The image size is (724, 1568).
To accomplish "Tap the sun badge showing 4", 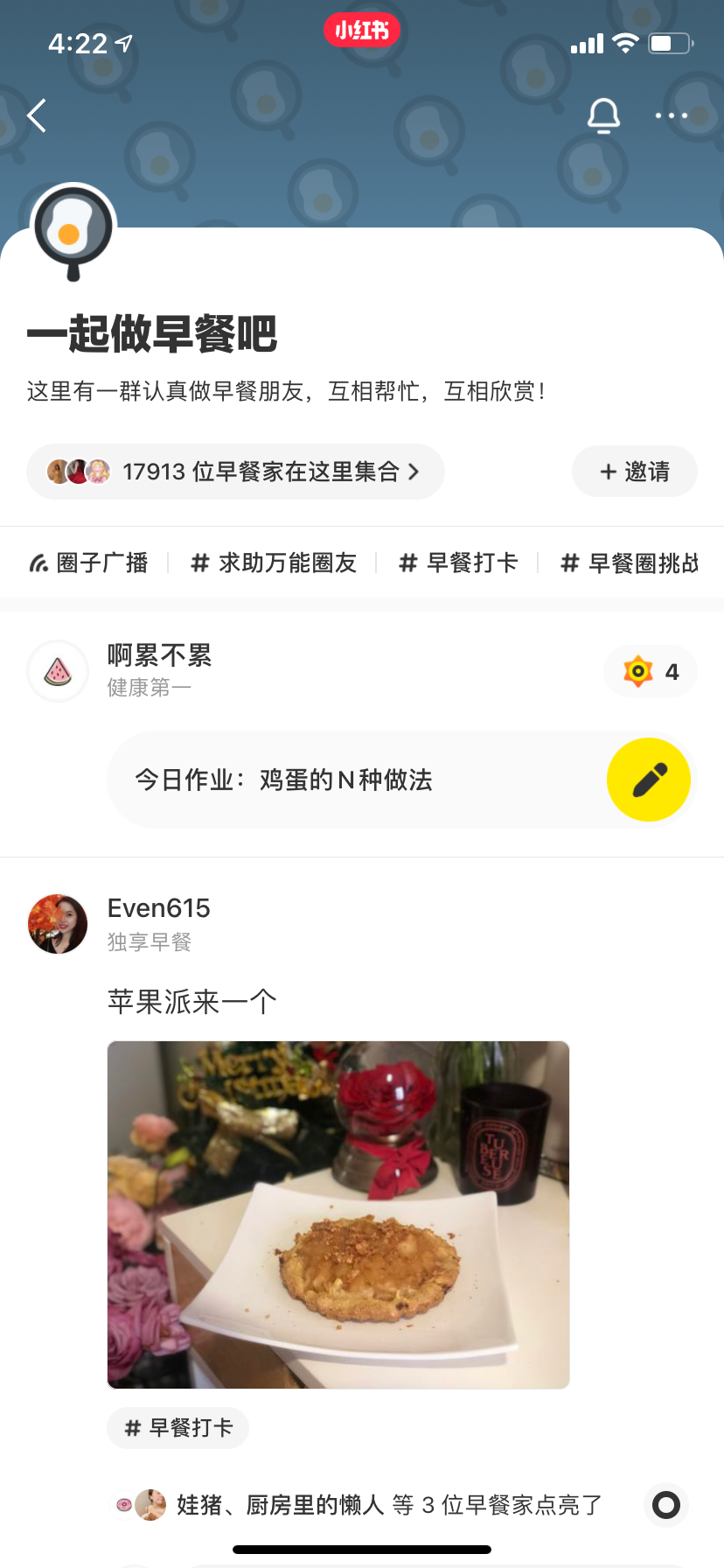I will [x=651, y=672].
